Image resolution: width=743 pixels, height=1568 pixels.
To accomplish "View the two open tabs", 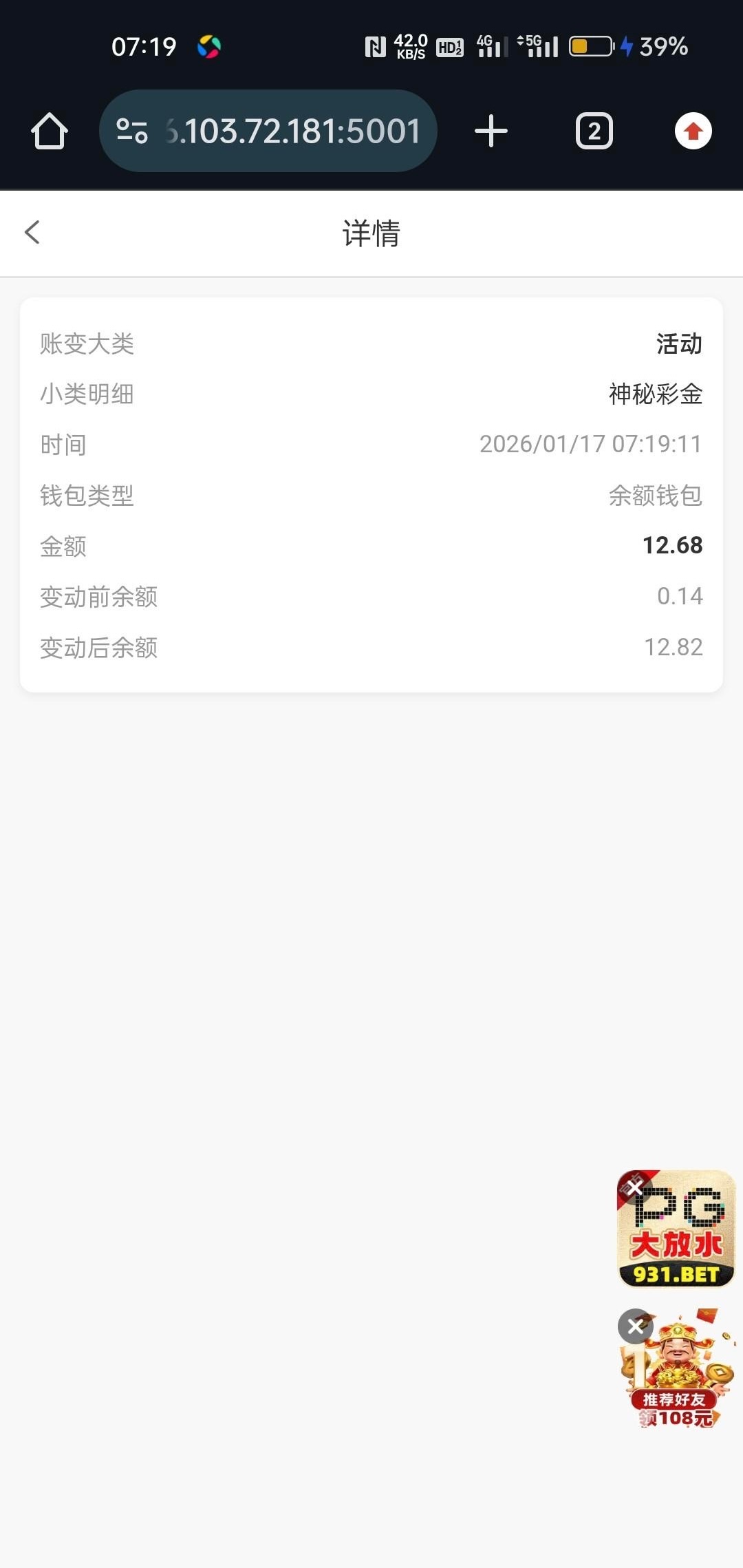I will click(594, 131).
